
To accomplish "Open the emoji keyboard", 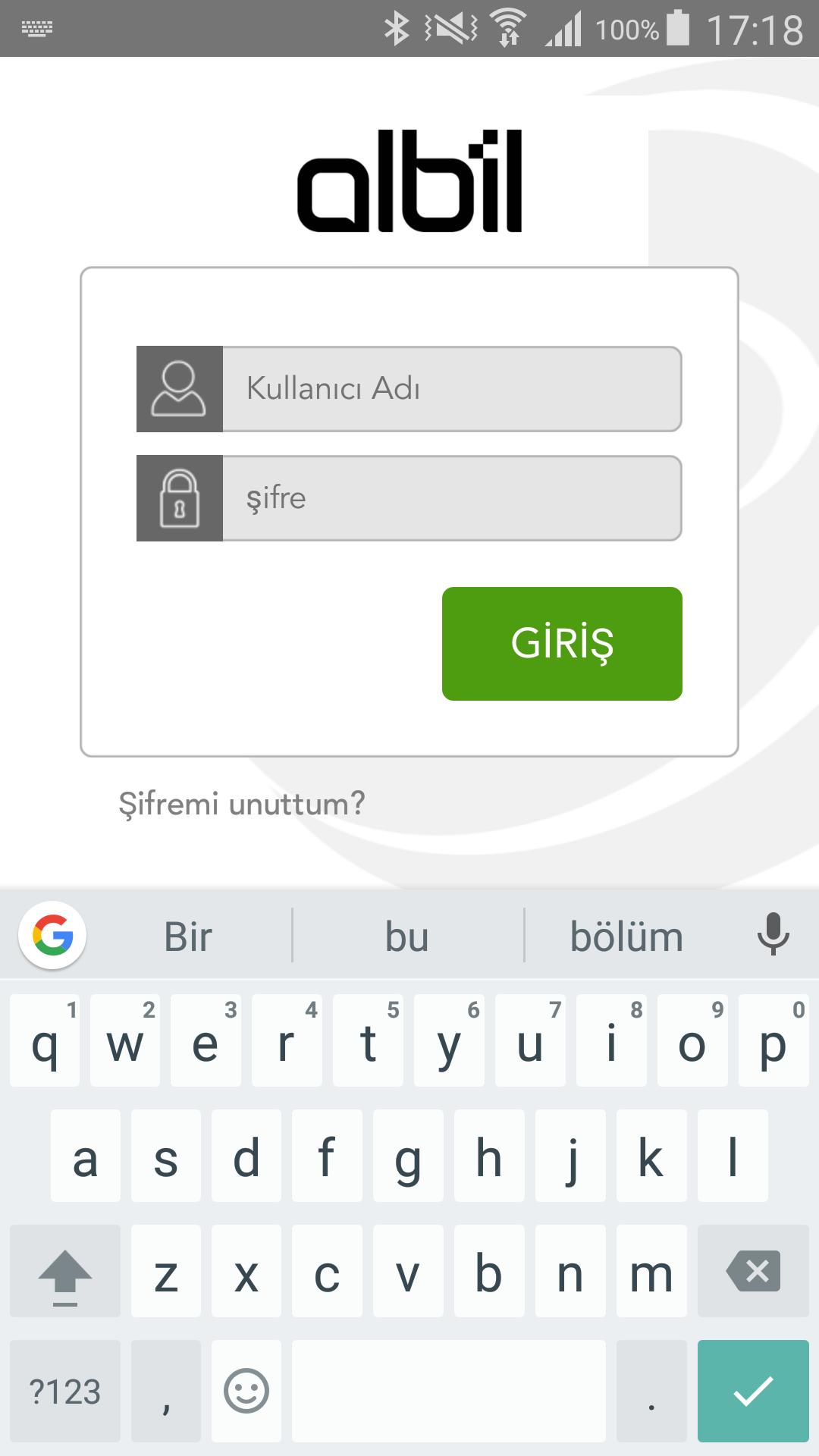I will point(246,1392).
